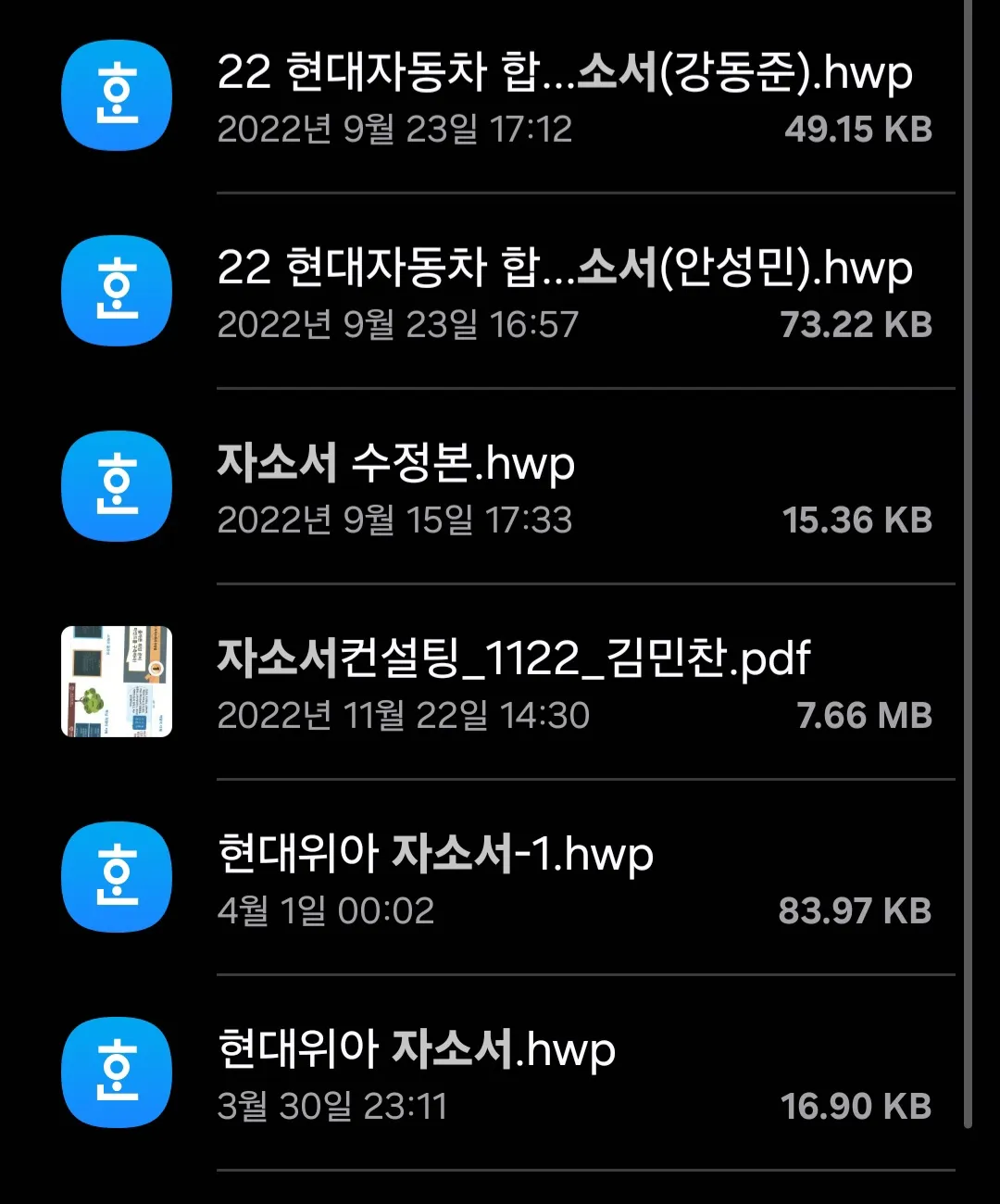
Task: Tap the 7.66 MB size label
Action: [865, 715]
